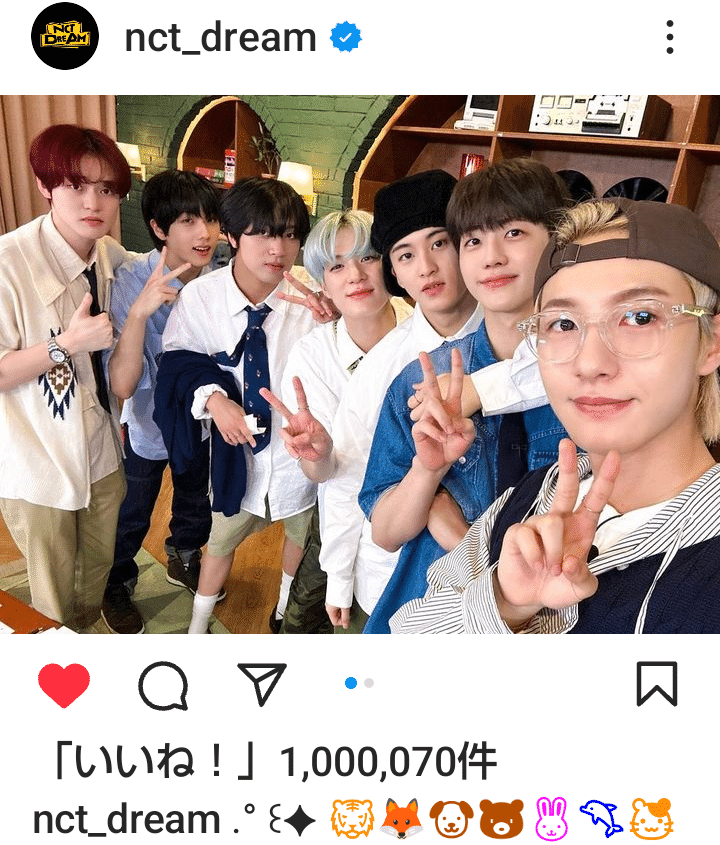Tap the nct_dream username in the caption
The width and height of the screenshot is (720, 845).
click(127, 819)
